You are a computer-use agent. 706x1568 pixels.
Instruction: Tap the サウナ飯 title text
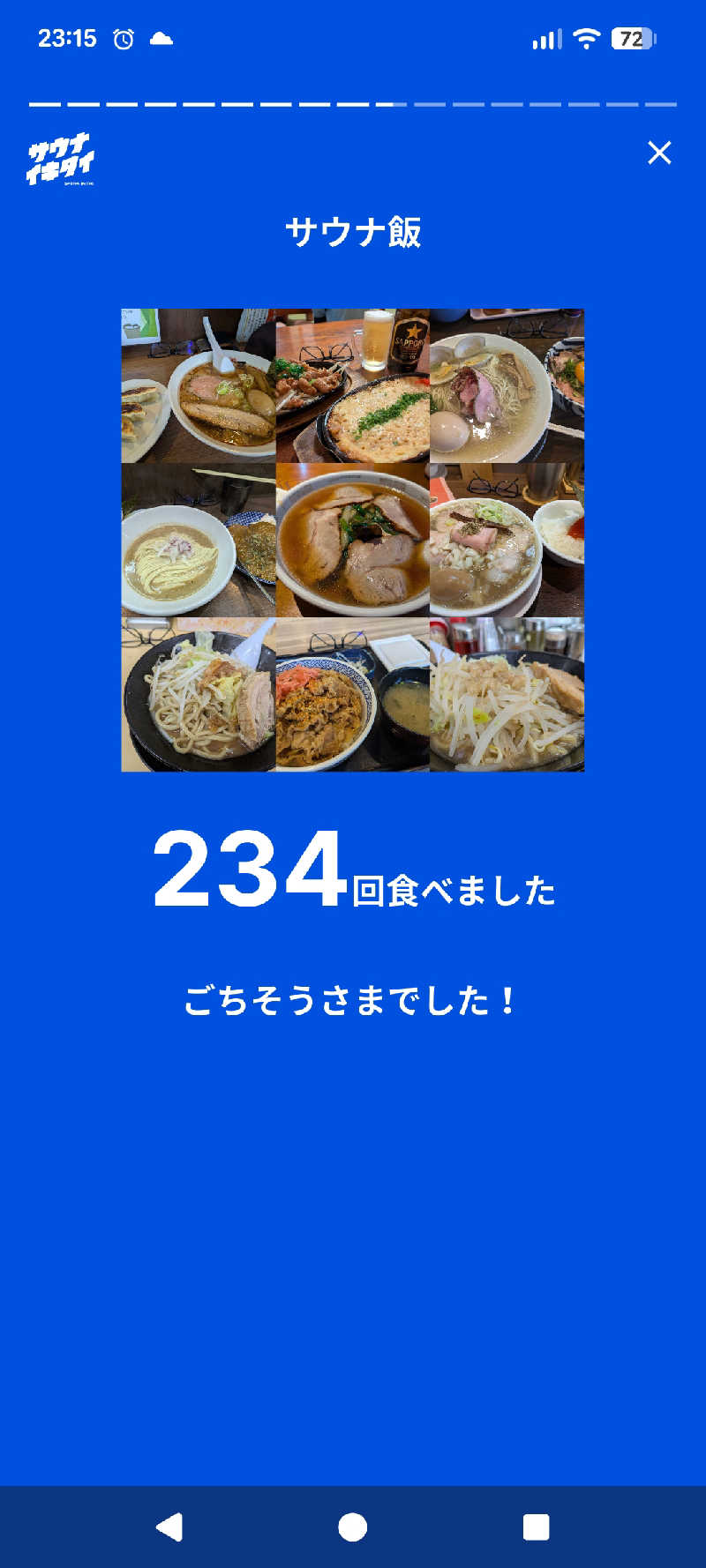coord(353,229)
